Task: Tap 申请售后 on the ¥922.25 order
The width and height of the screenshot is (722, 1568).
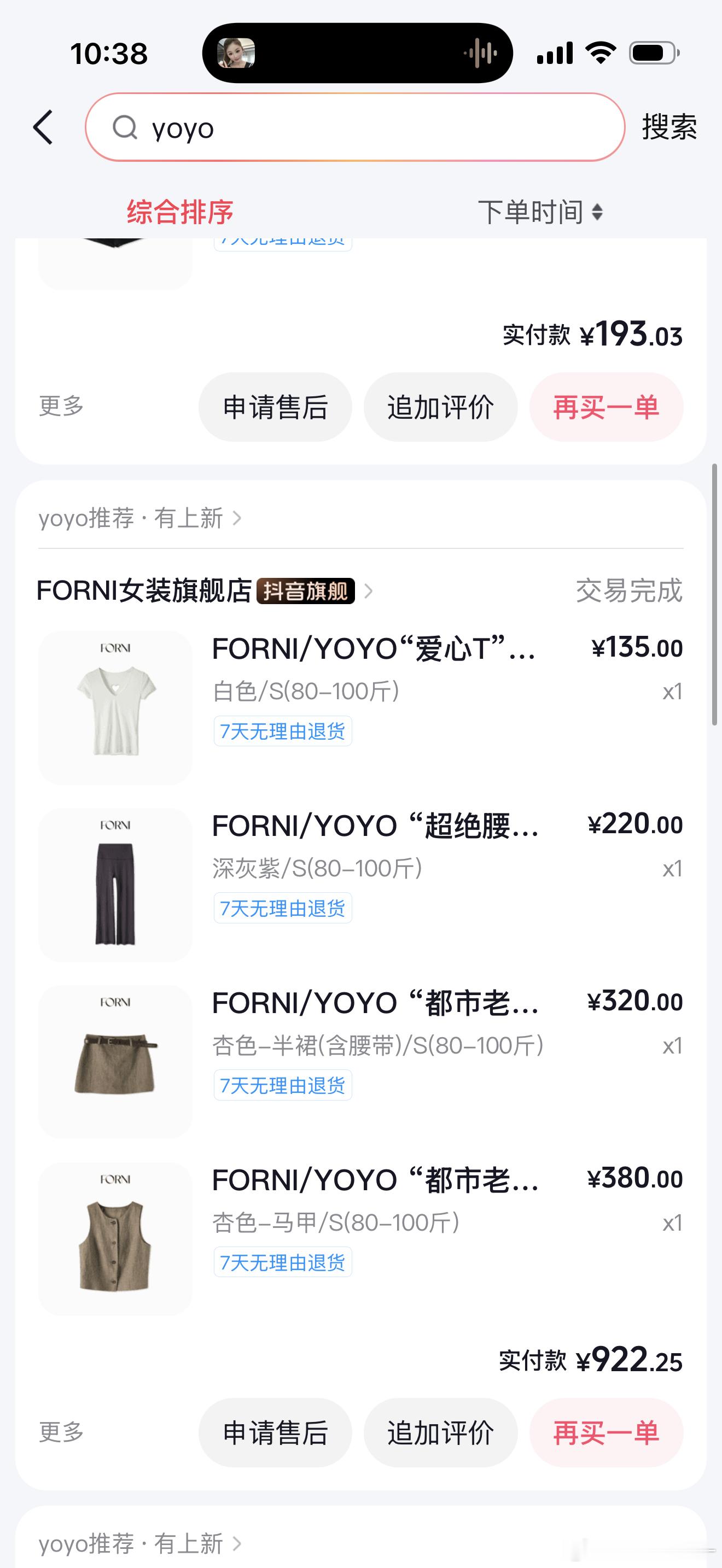Action: [275, 1433]
